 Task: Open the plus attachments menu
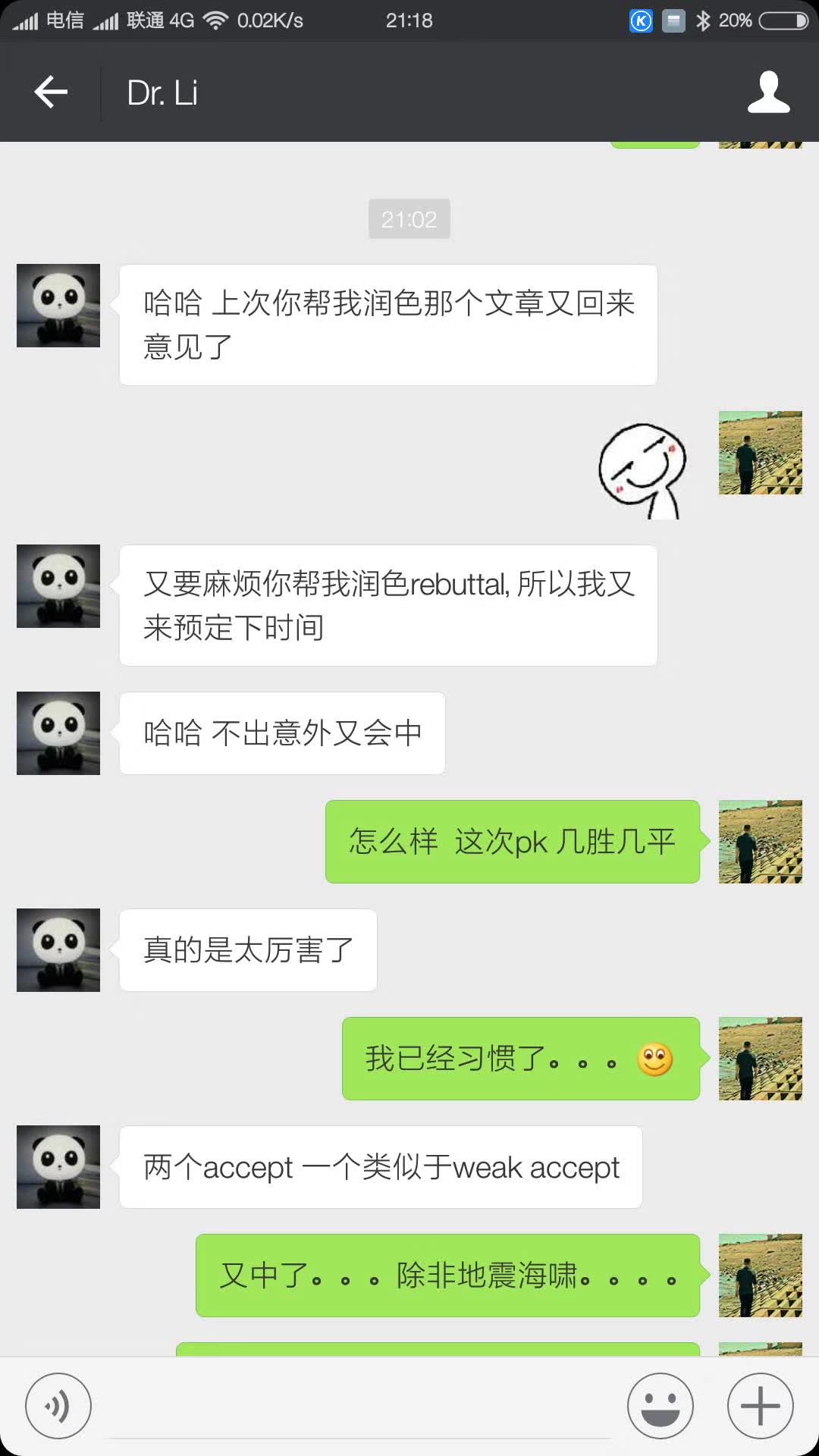coord(760,1406)
